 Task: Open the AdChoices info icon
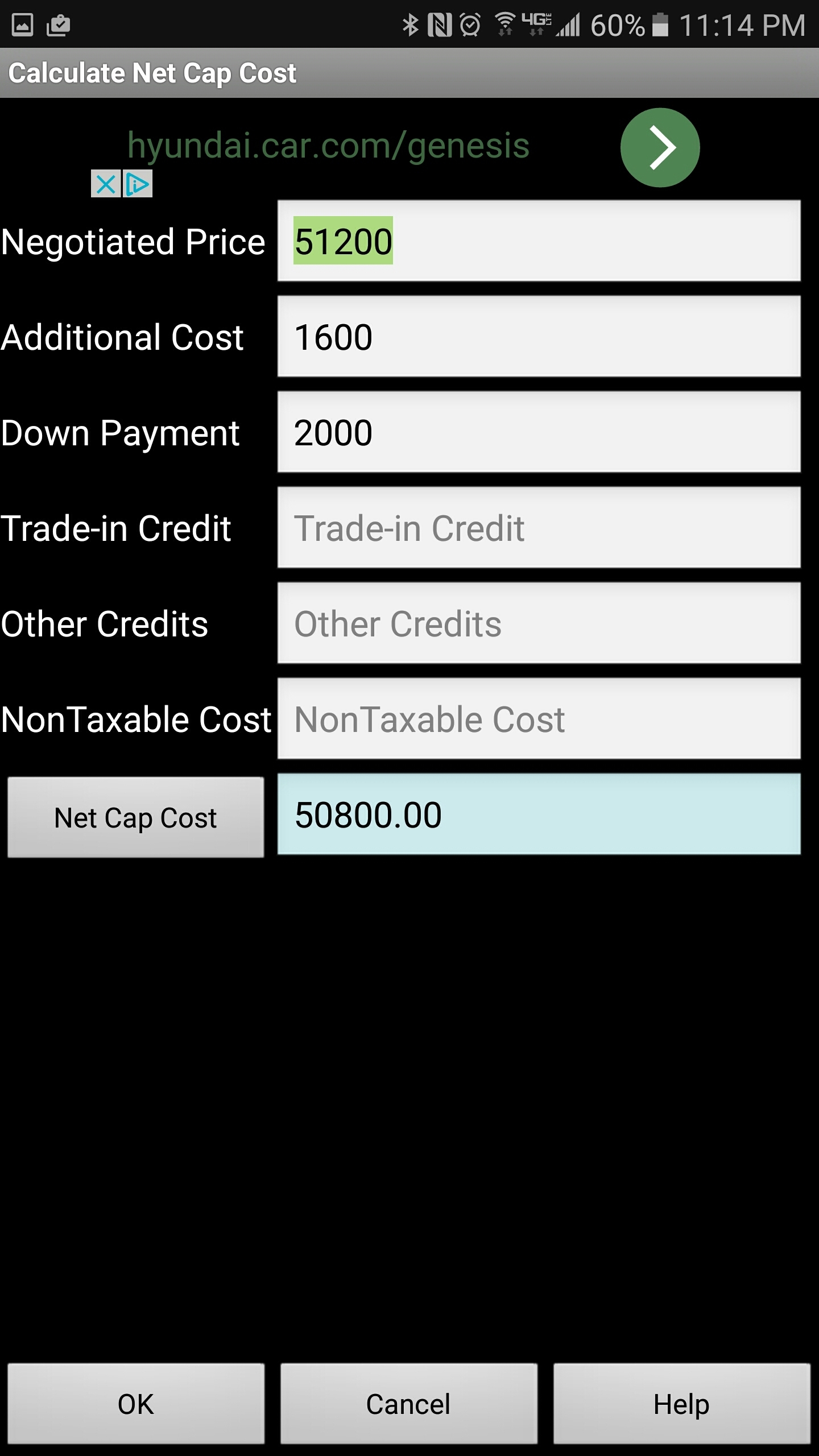(138, 184)
